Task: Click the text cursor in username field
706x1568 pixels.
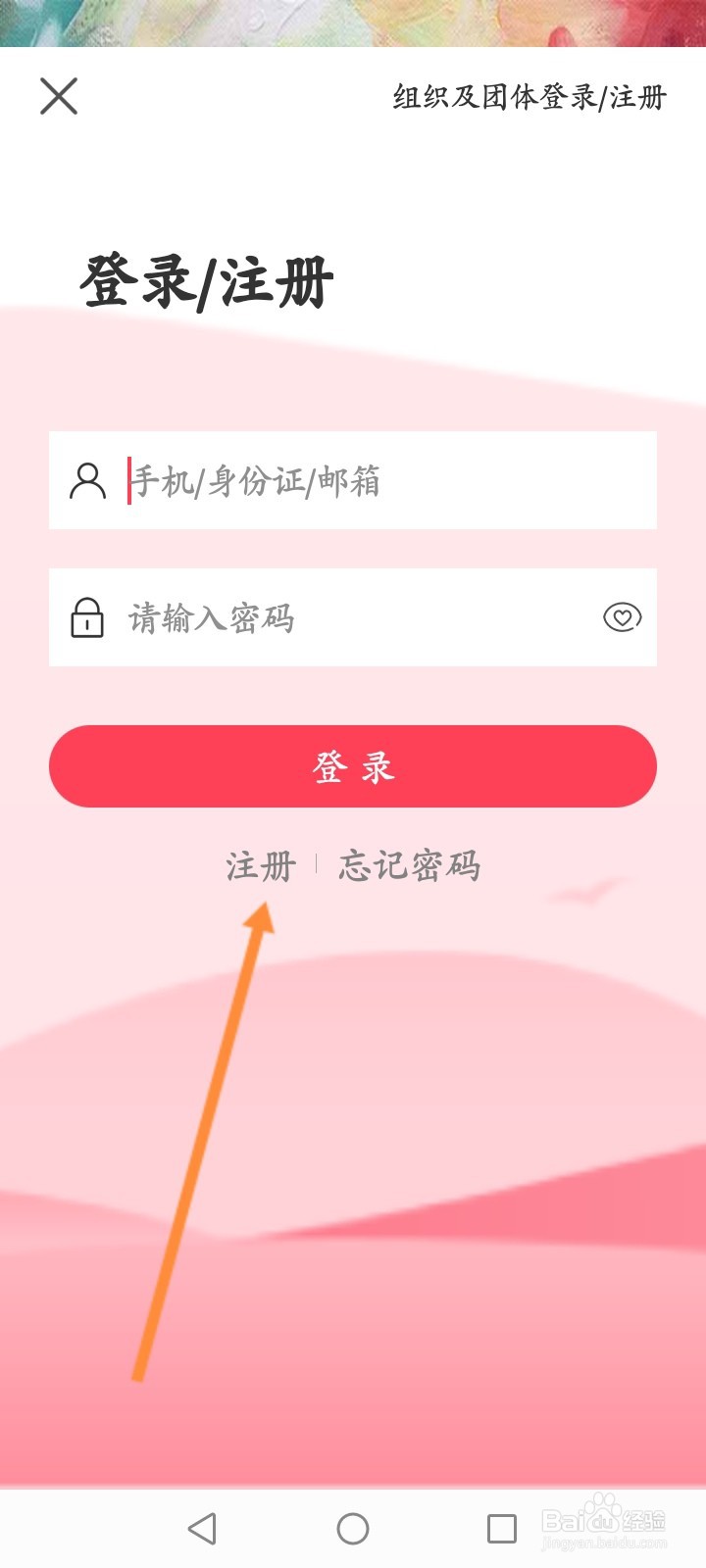Action: (x=128, y=480)
